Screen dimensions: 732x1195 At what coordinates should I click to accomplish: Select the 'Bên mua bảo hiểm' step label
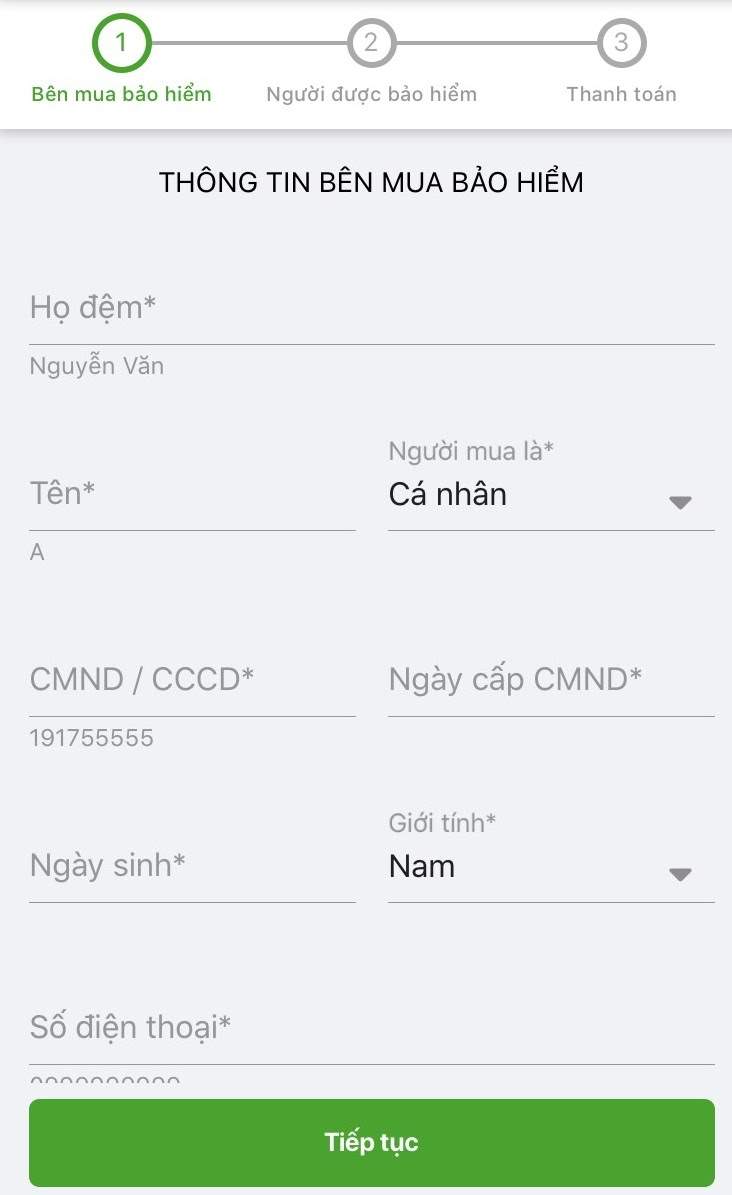[120, 94]
